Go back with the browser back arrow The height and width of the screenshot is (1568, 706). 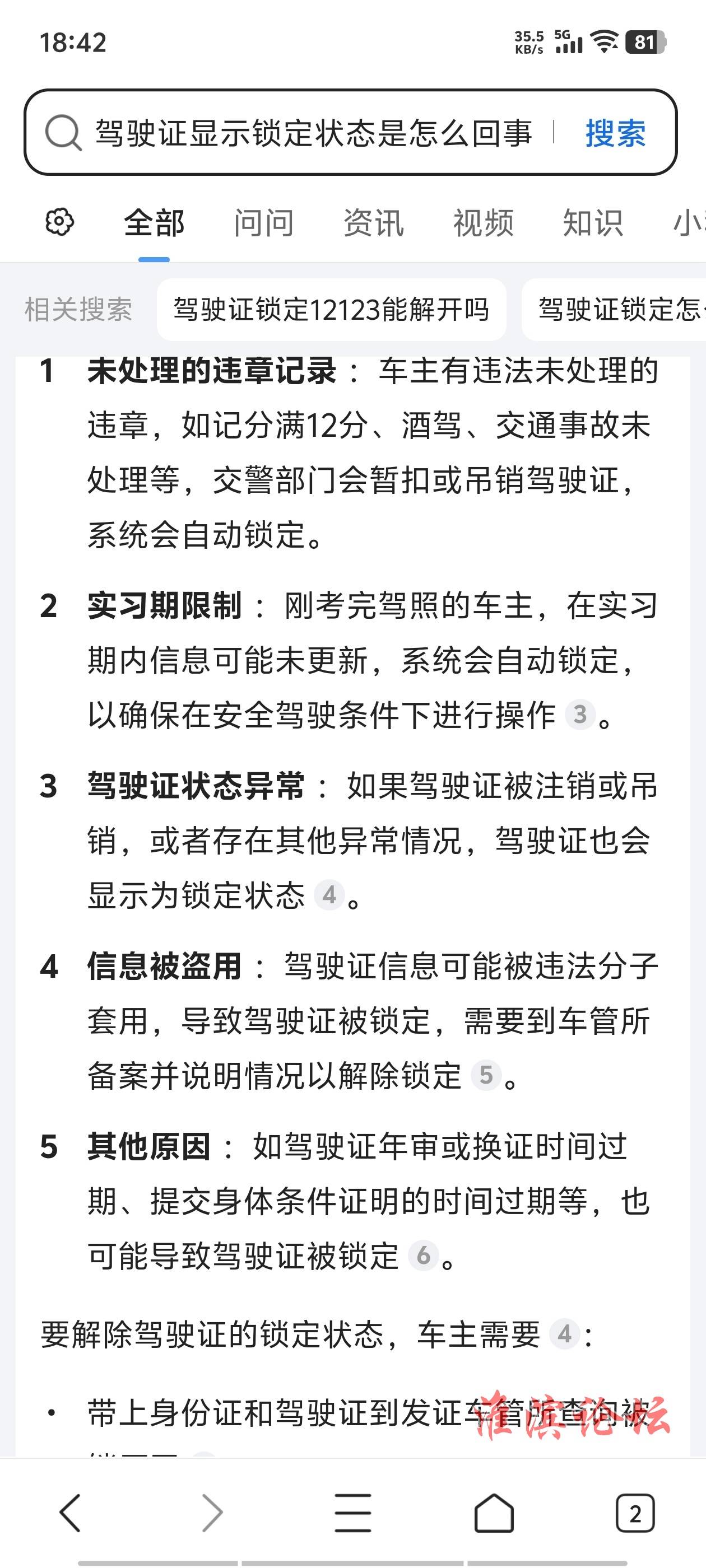click(70, 1513)
